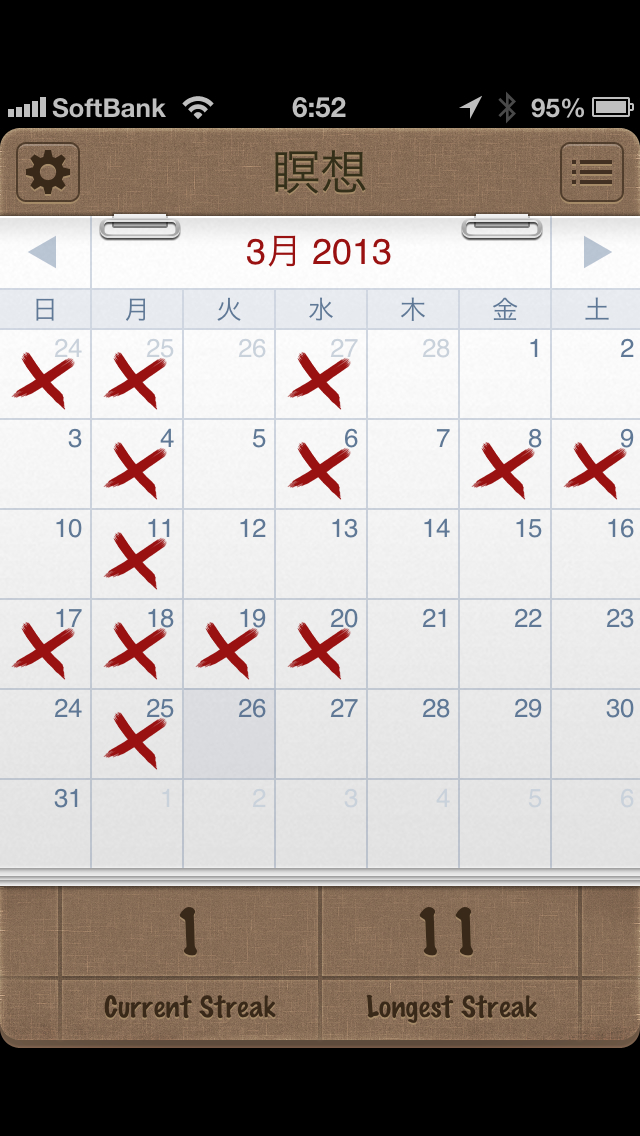Choose March 31 on the calendar
This screenshot has height=1136, width=640.
point(45,824)
